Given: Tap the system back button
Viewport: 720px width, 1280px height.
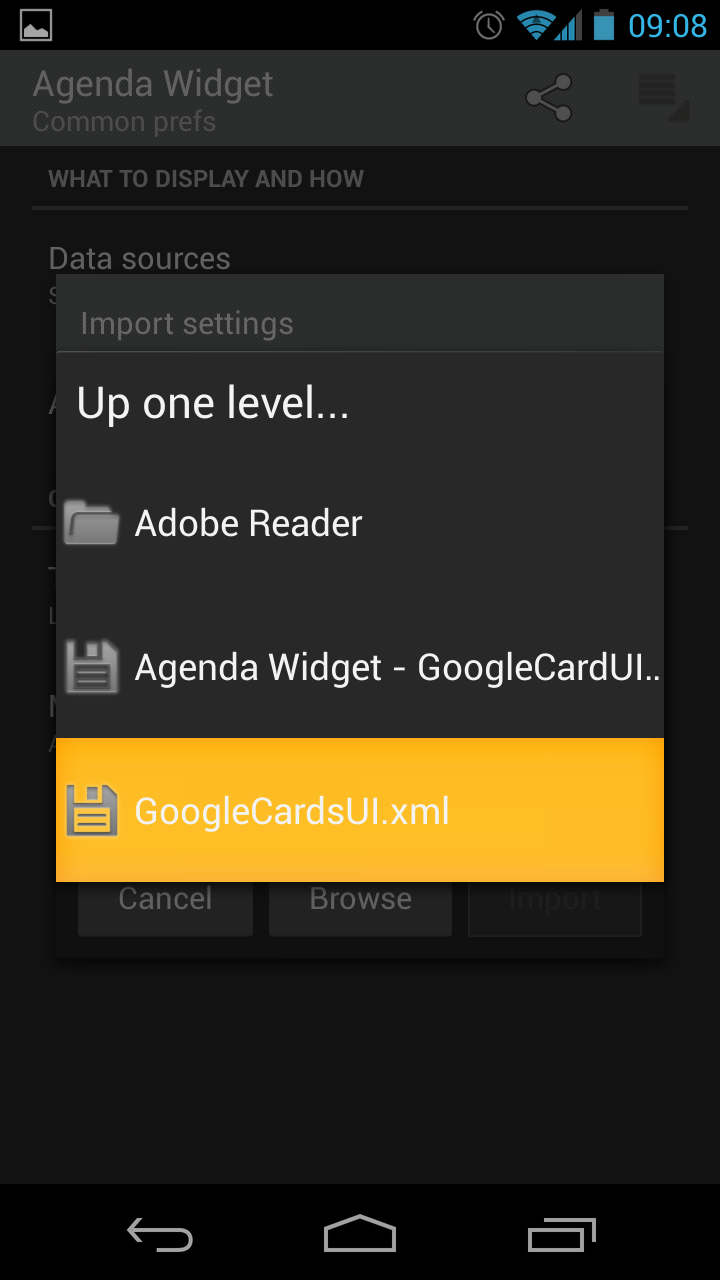Looking at the screenshot, I should [160, 1234].
